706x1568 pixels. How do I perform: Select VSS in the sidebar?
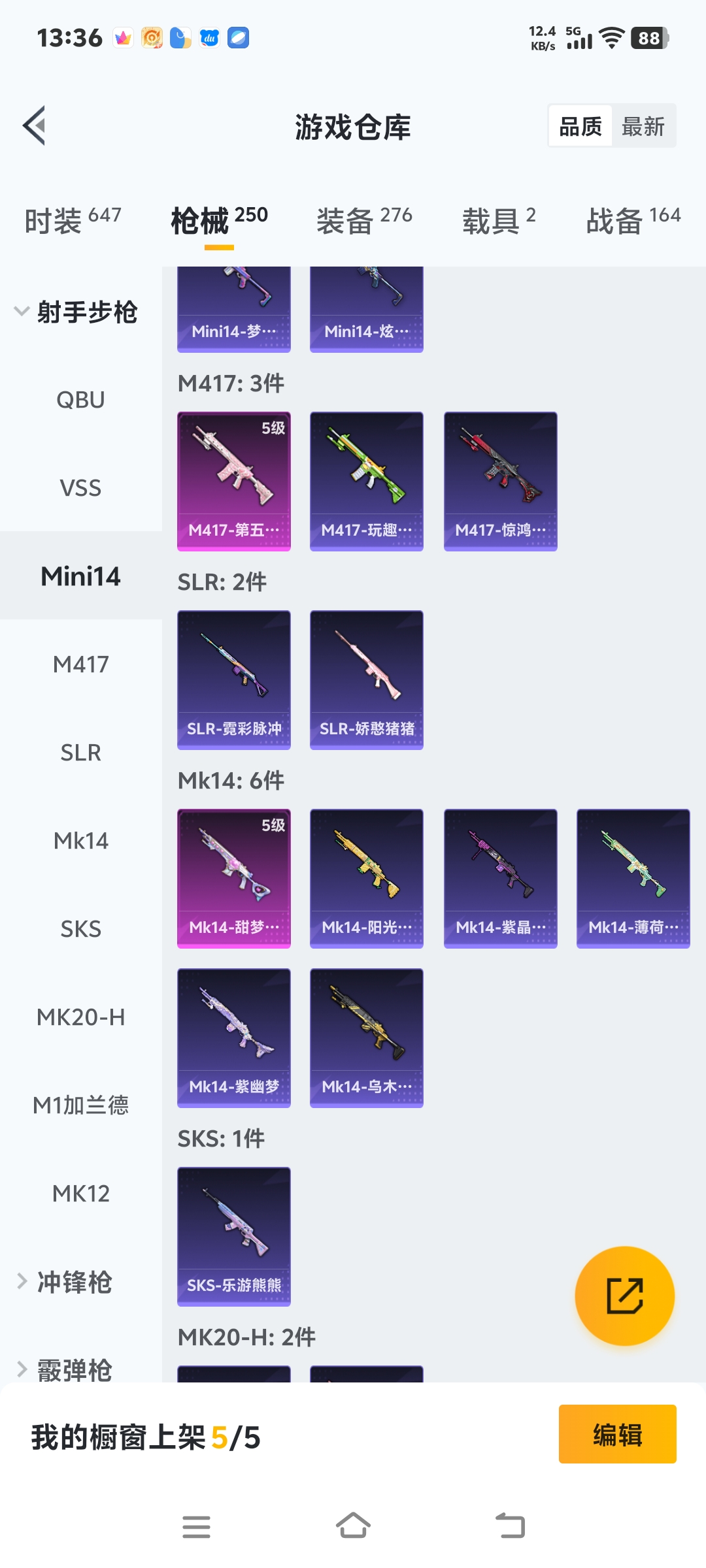point(80,488)
